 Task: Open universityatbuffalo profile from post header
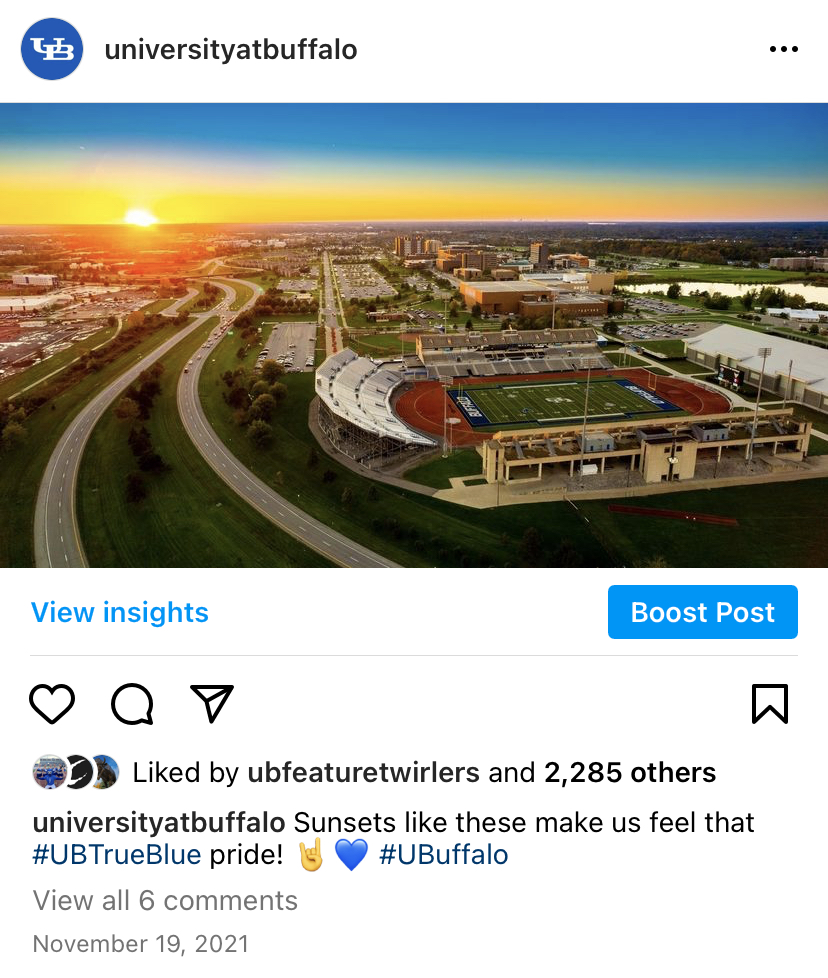[230, 49]
